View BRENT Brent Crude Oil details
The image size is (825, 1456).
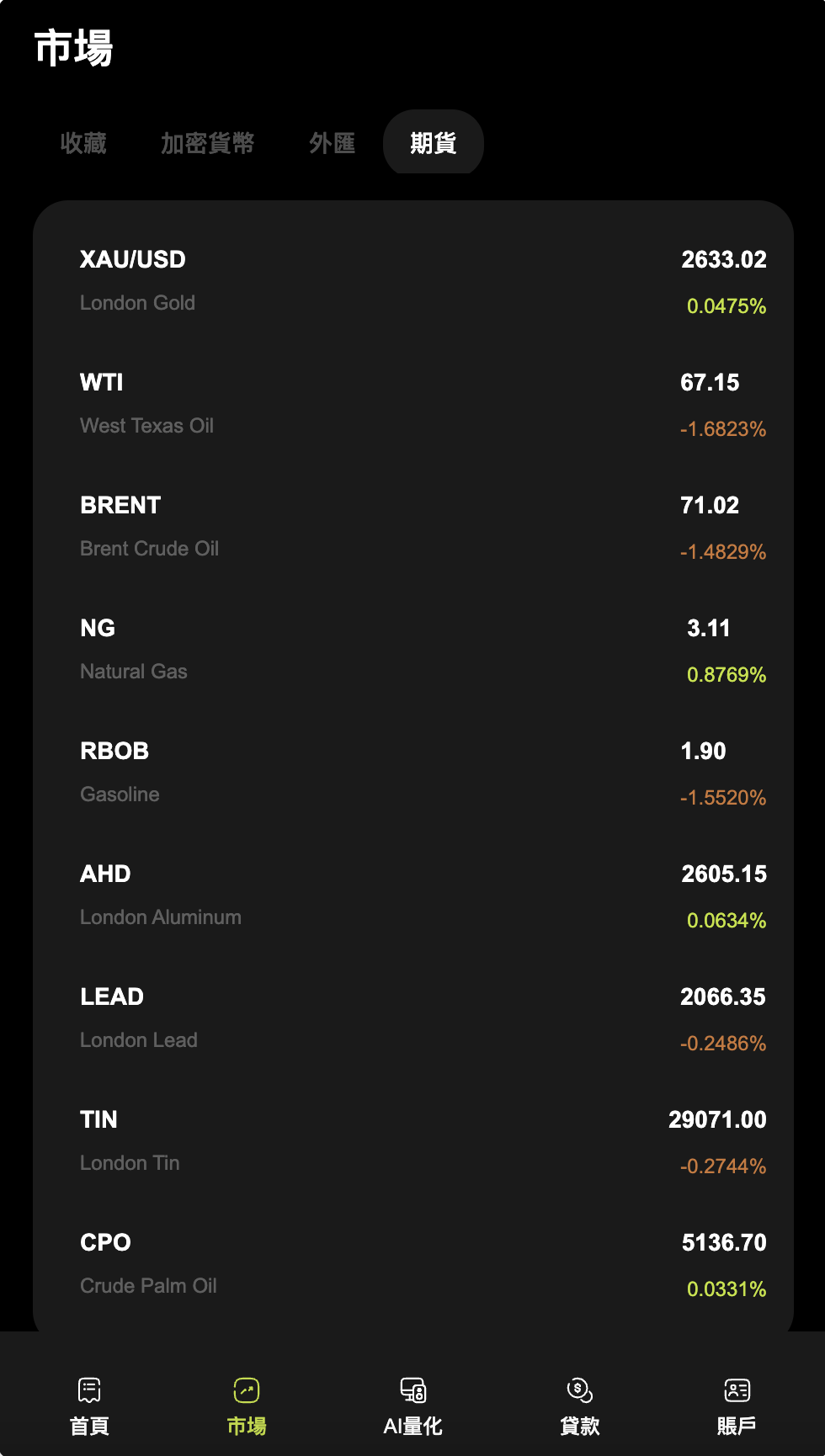412,527
